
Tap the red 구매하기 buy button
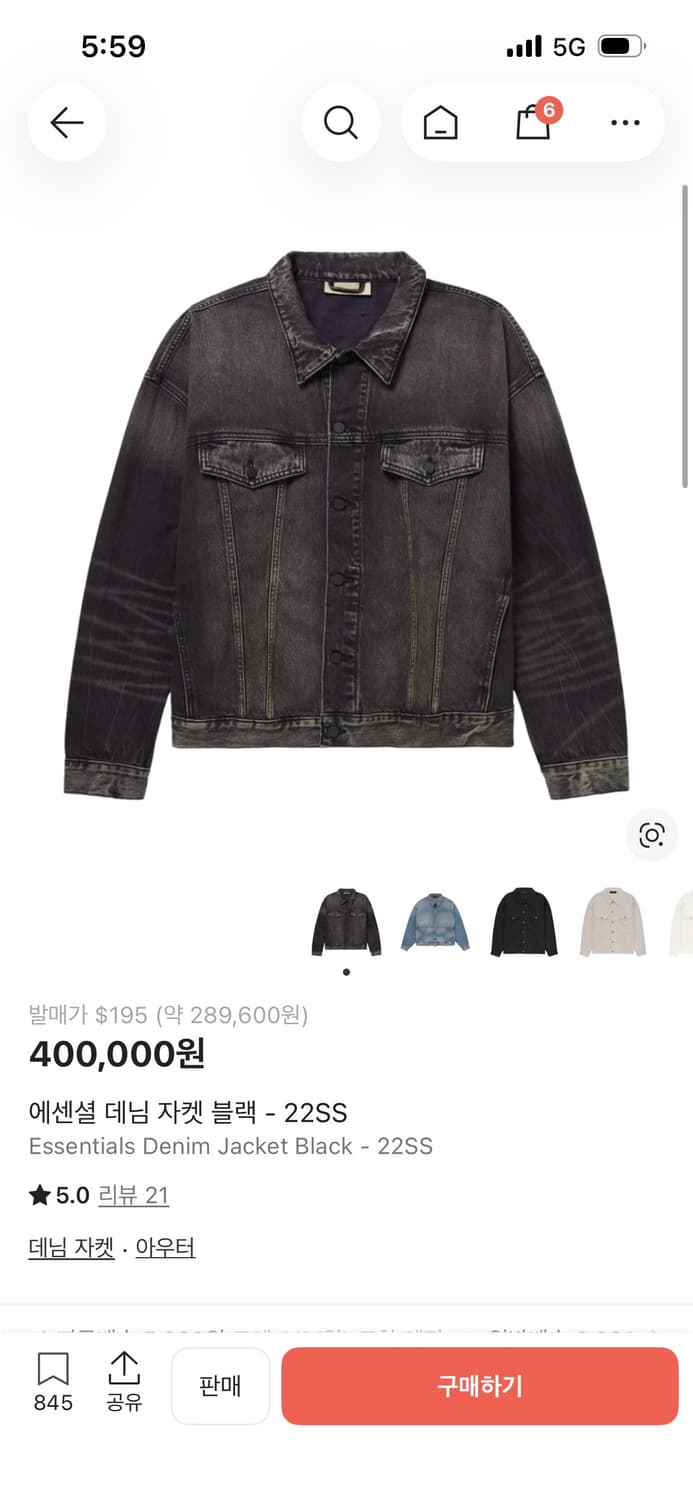(x=480, y=1386)
